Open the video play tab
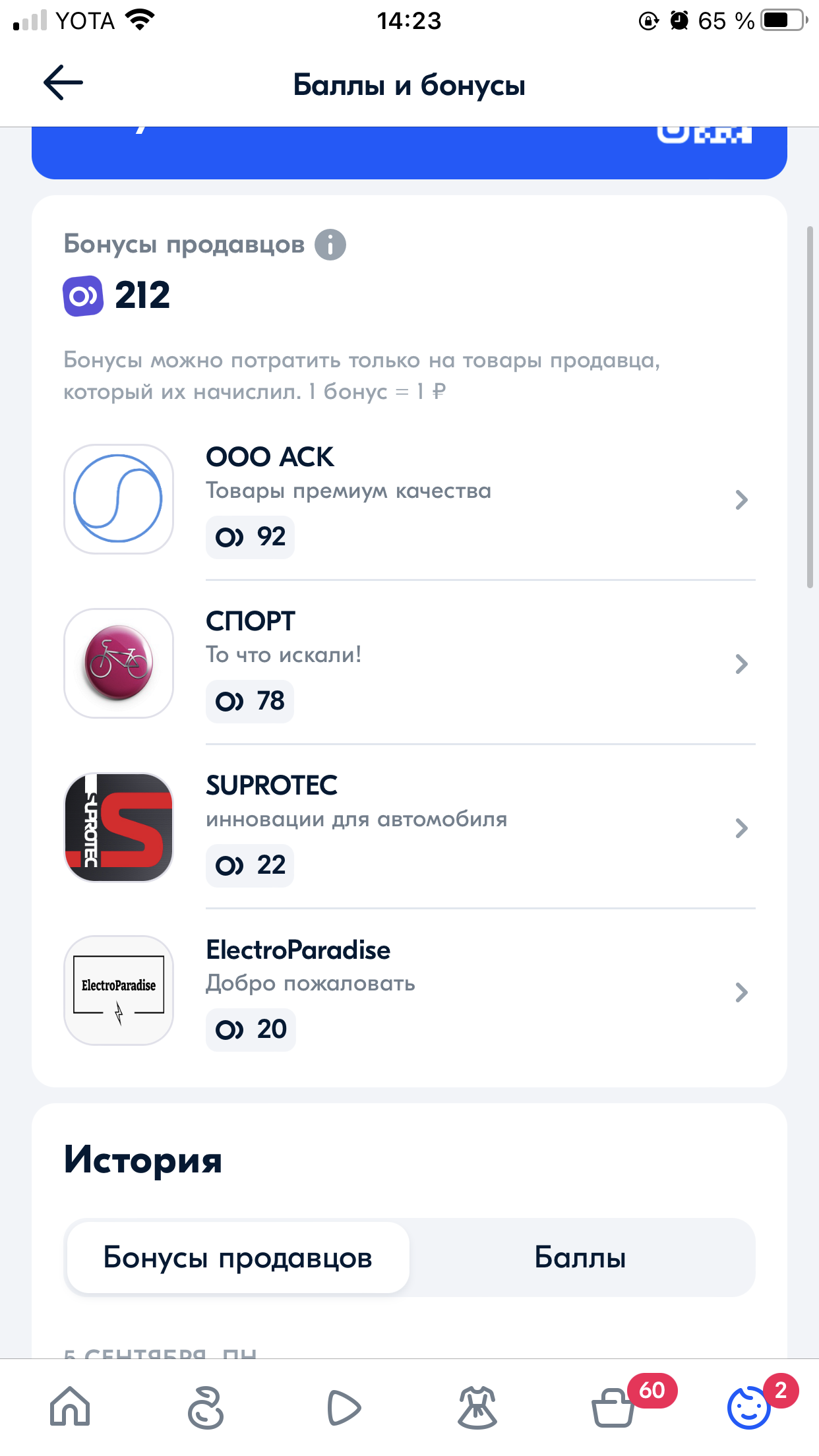Viewport: 819px width, 1456px height. (343, 1407)
